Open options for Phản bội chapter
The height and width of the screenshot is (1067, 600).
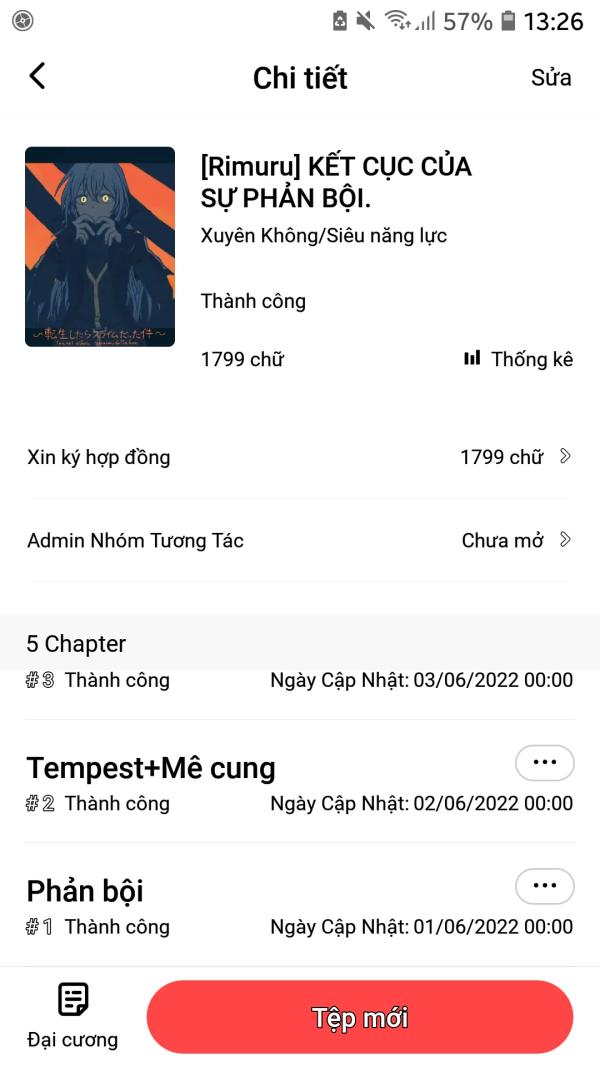click(x=544, y=886)
